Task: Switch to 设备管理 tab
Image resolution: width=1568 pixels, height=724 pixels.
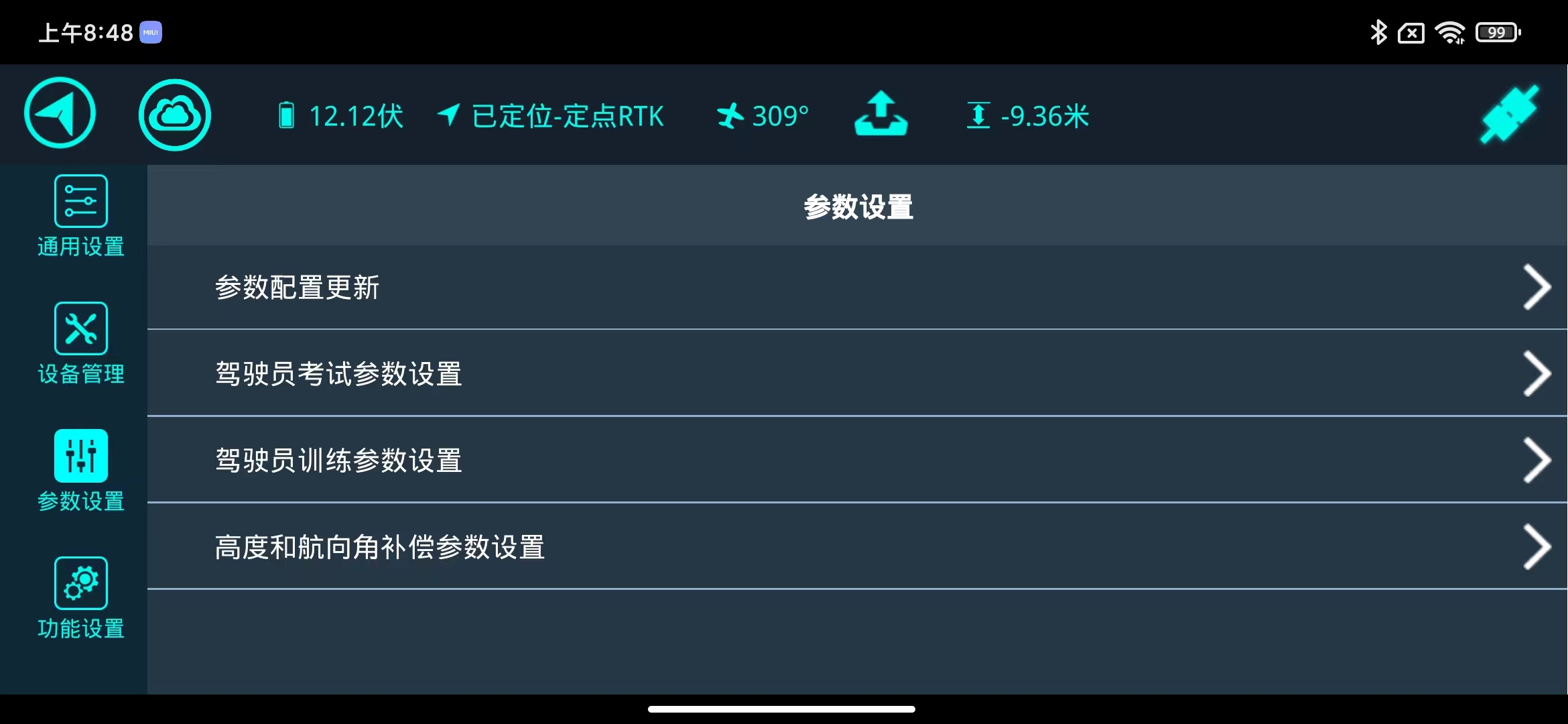Action: click(80, 343)
